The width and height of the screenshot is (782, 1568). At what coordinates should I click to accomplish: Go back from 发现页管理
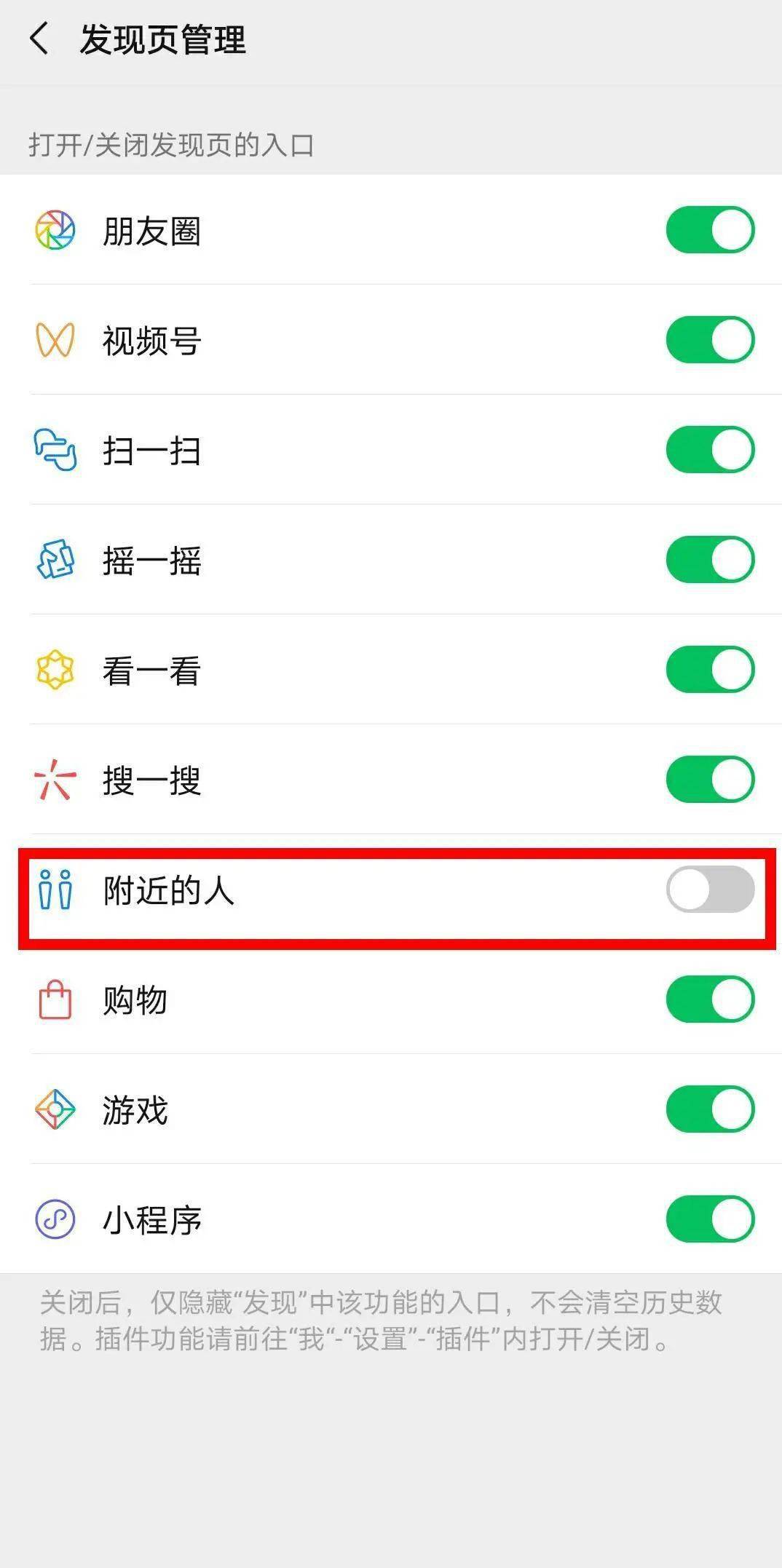tap(39, 39)
